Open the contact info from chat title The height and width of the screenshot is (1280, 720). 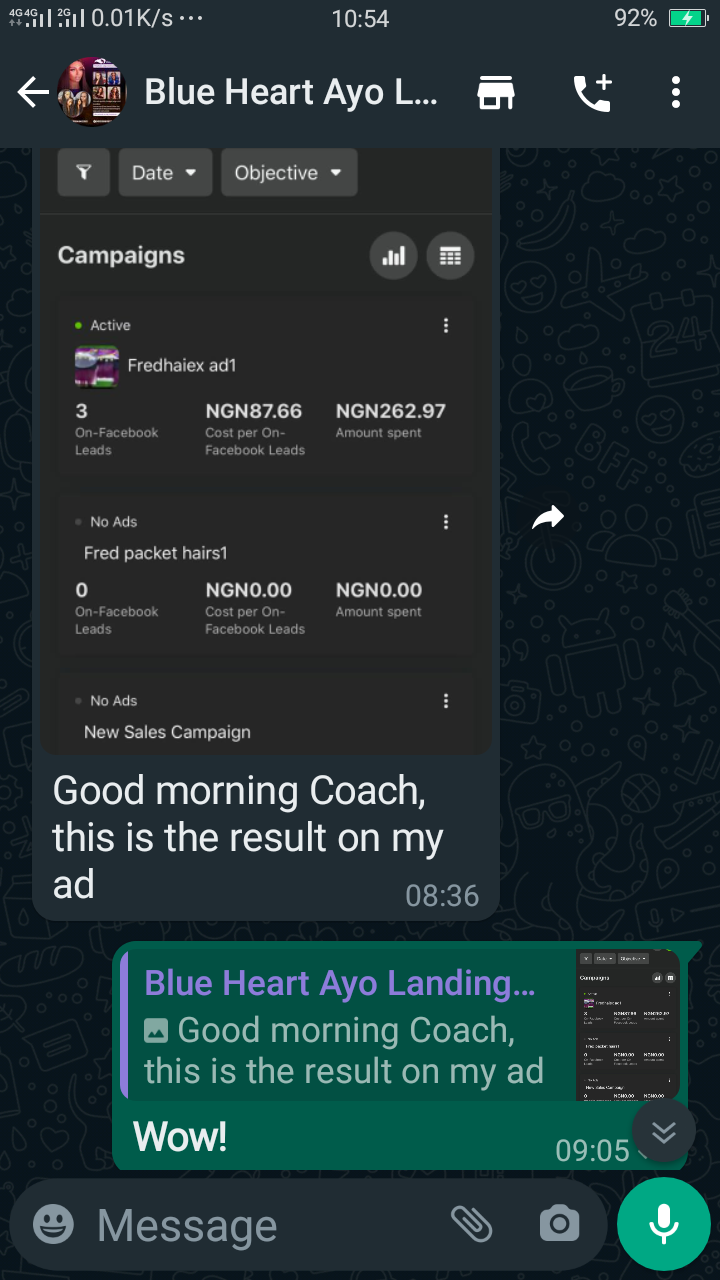tap(290, 93)
